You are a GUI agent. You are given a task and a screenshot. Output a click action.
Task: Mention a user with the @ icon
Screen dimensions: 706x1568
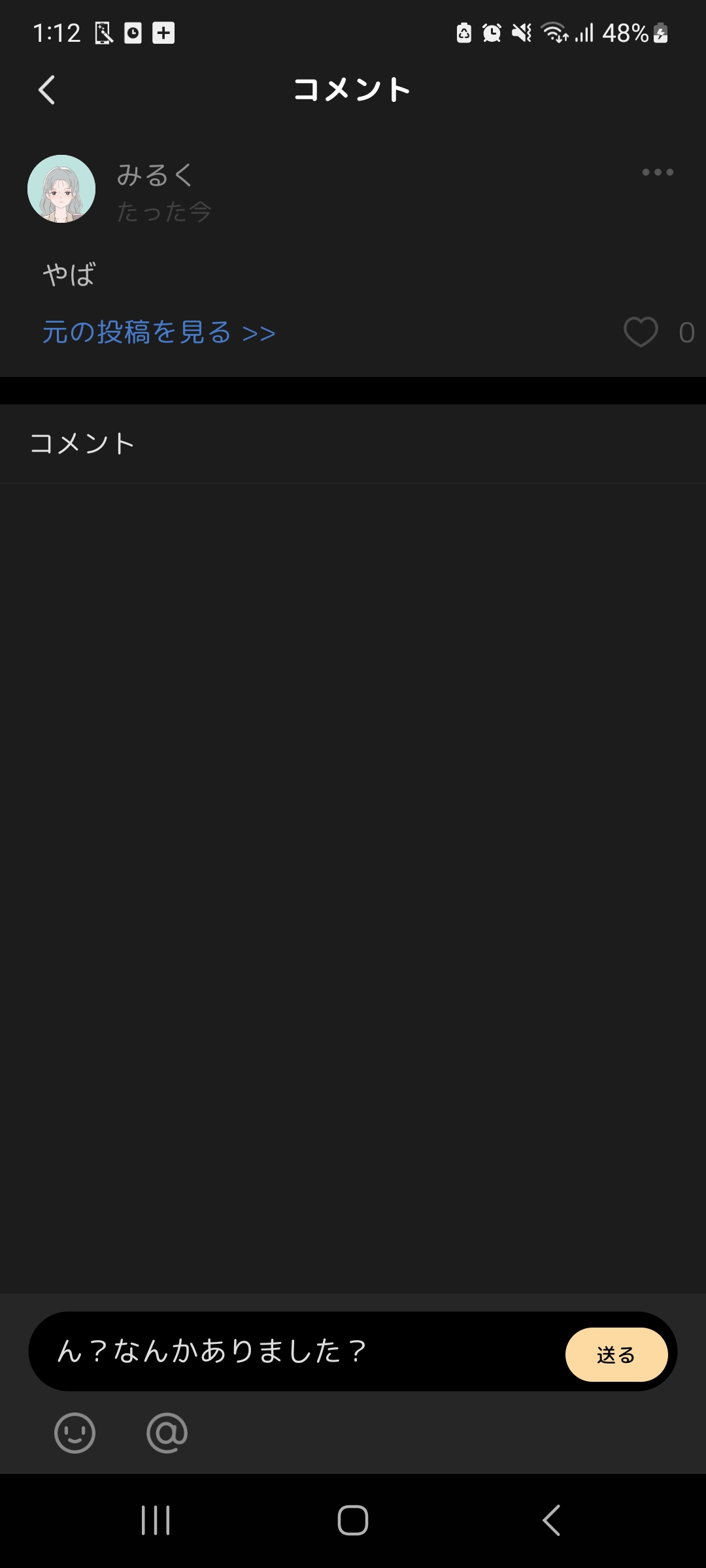pos(167,1433)
